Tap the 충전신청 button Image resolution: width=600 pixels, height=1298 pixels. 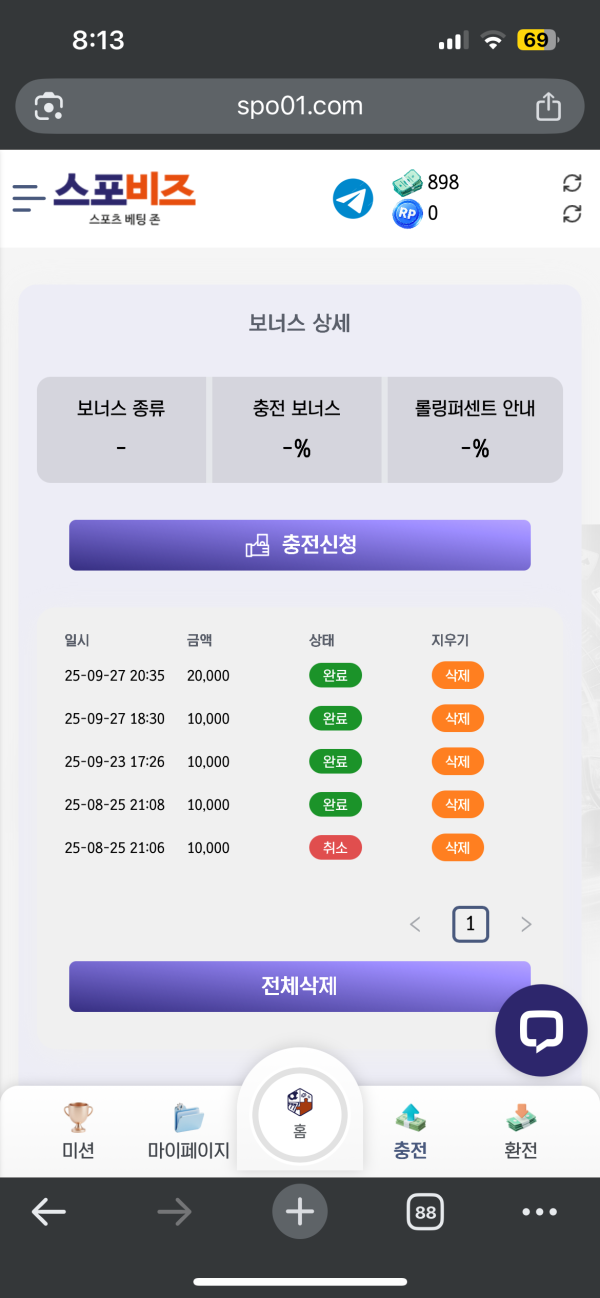[299, 545]
